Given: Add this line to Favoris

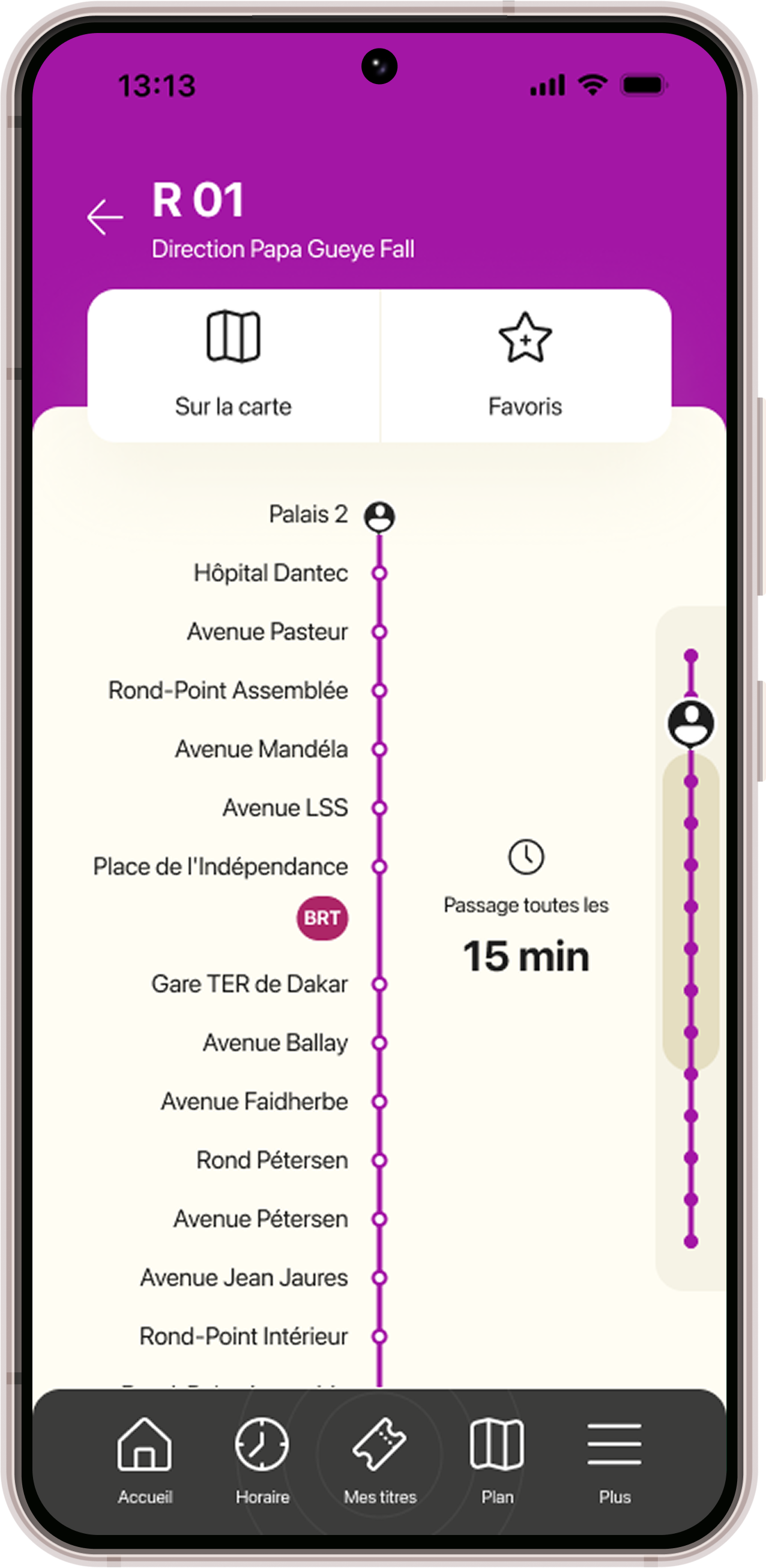Looking at the screenshot, I should click(525, 365).
